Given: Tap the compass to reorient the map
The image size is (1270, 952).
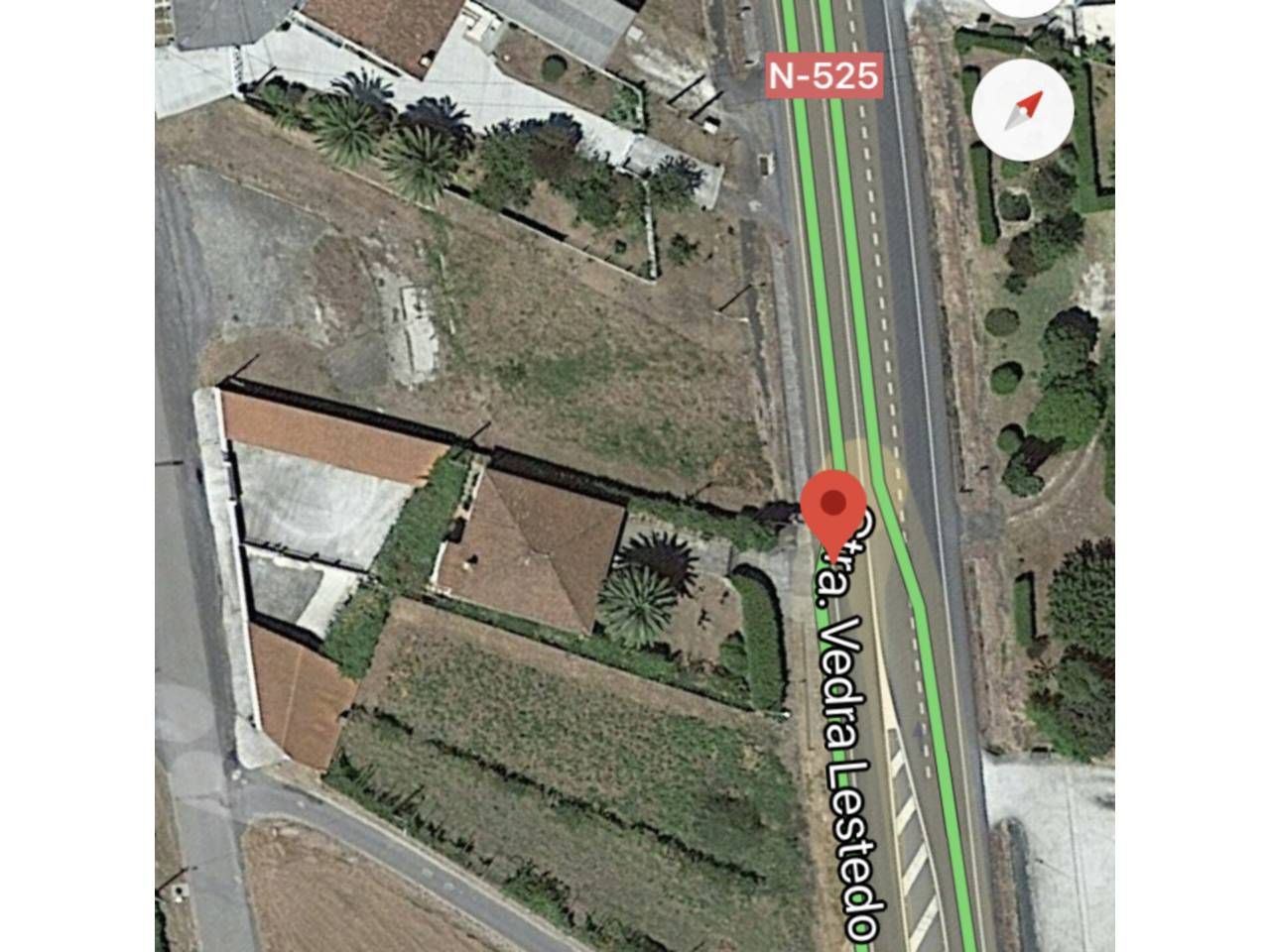Looking at the screenshot, I should (x=1023, y=110).
